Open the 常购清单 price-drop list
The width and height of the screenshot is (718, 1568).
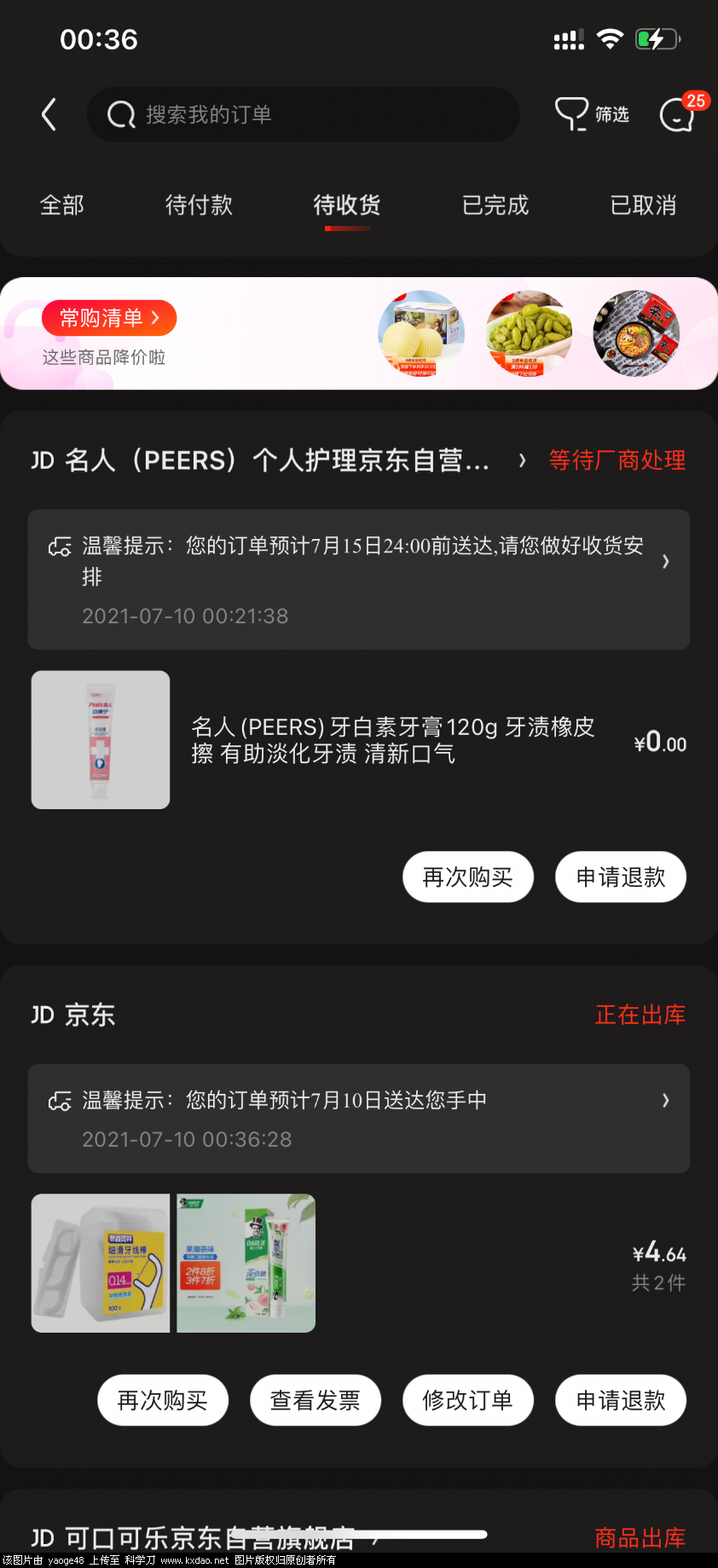(109, 317)
